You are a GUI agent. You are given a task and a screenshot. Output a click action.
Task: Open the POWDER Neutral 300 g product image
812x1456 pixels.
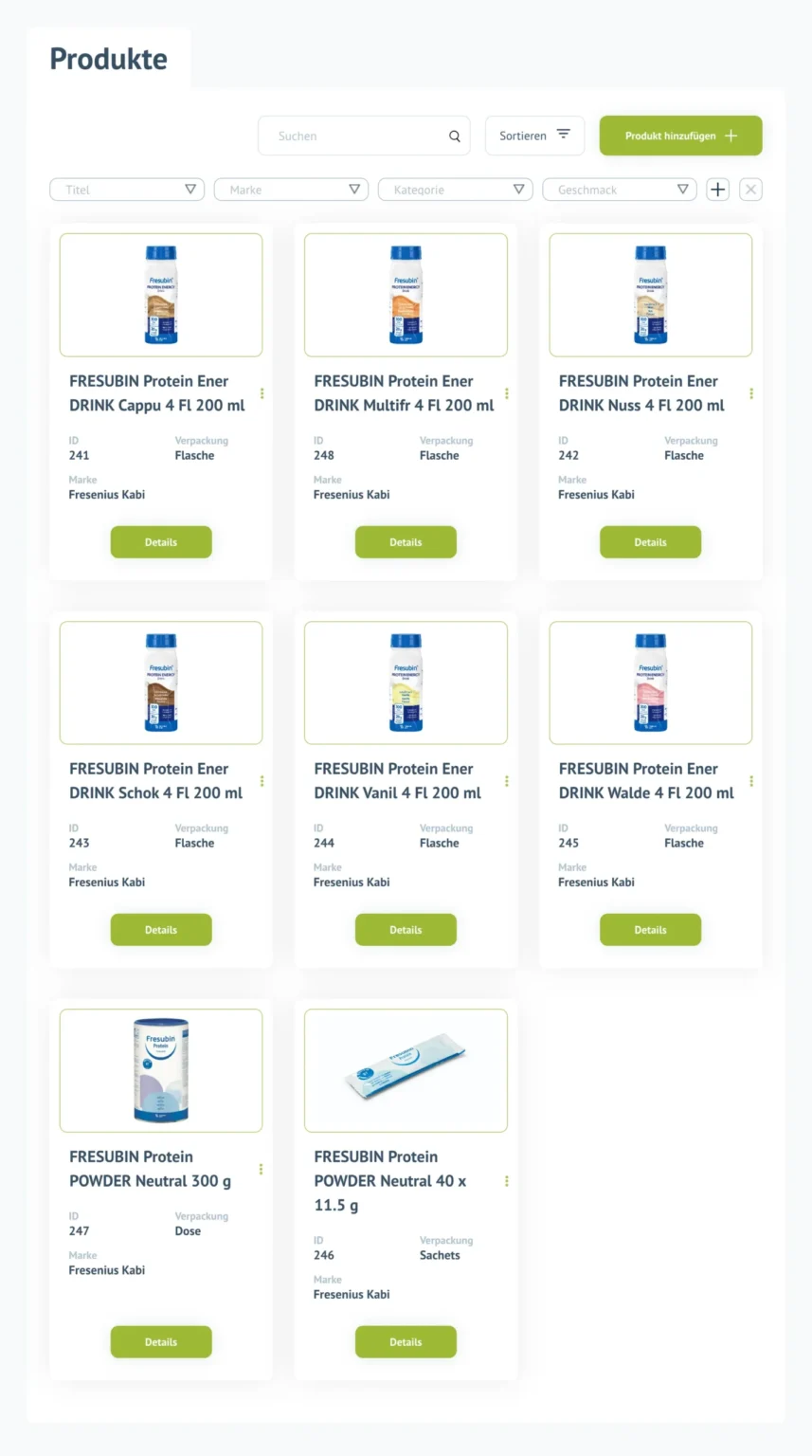161,1070
